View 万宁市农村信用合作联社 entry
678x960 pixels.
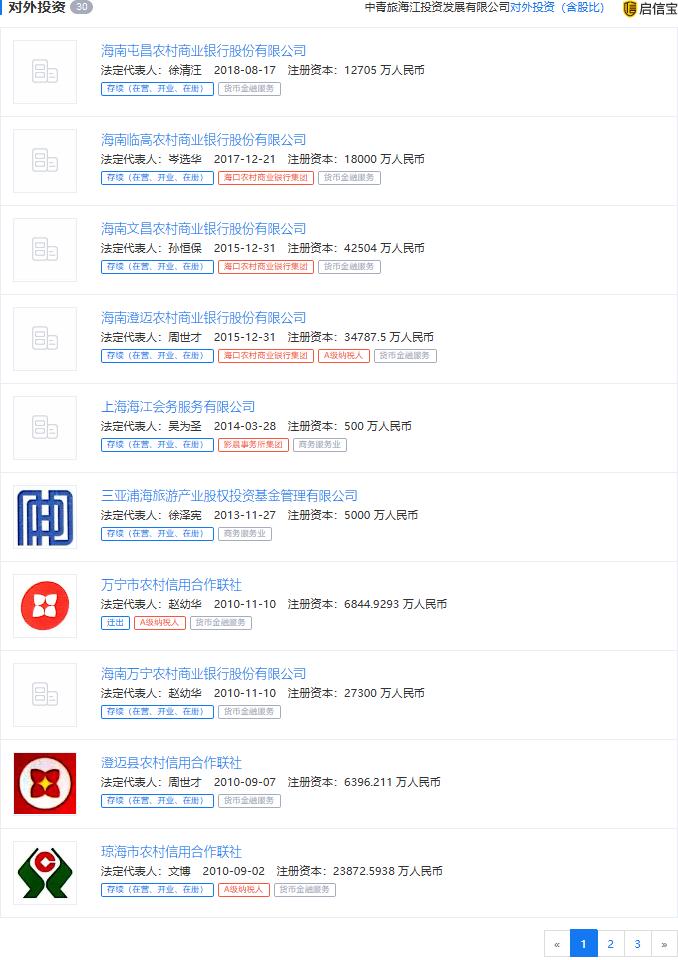171,585
